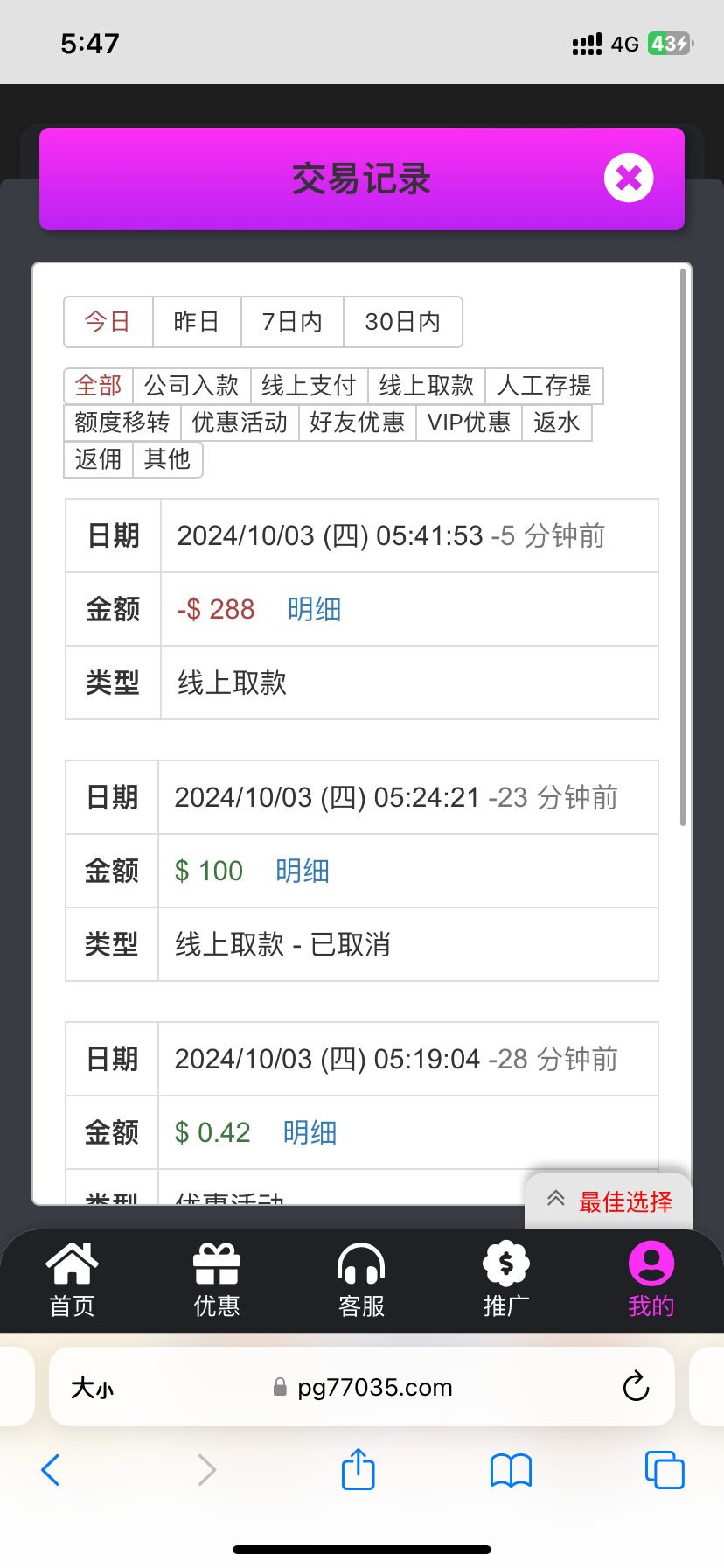Open the 客服 support tab
Viewport: 724px width, 1568px height.
[x=361, y=1280]
